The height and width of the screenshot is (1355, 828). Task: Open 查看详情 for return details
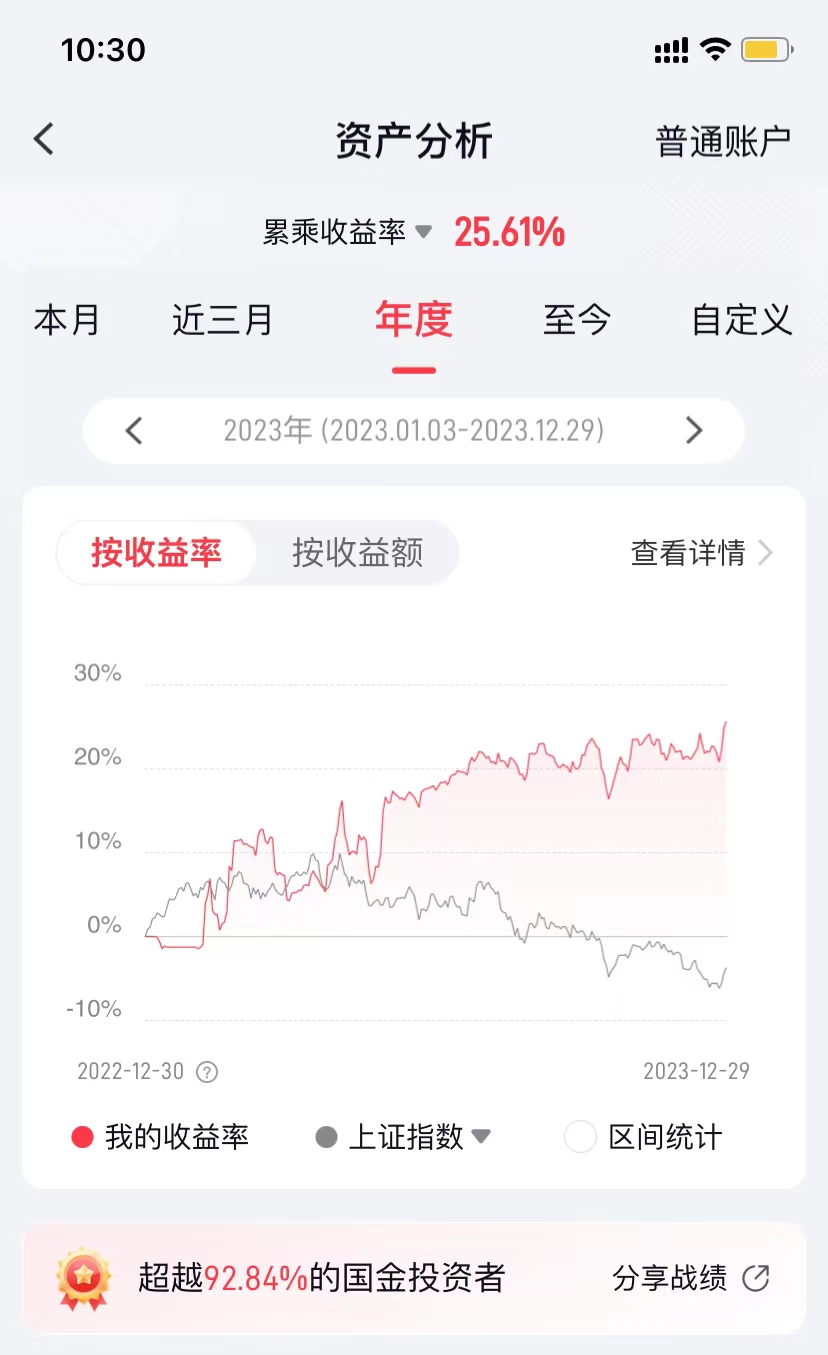pos(702,553)
